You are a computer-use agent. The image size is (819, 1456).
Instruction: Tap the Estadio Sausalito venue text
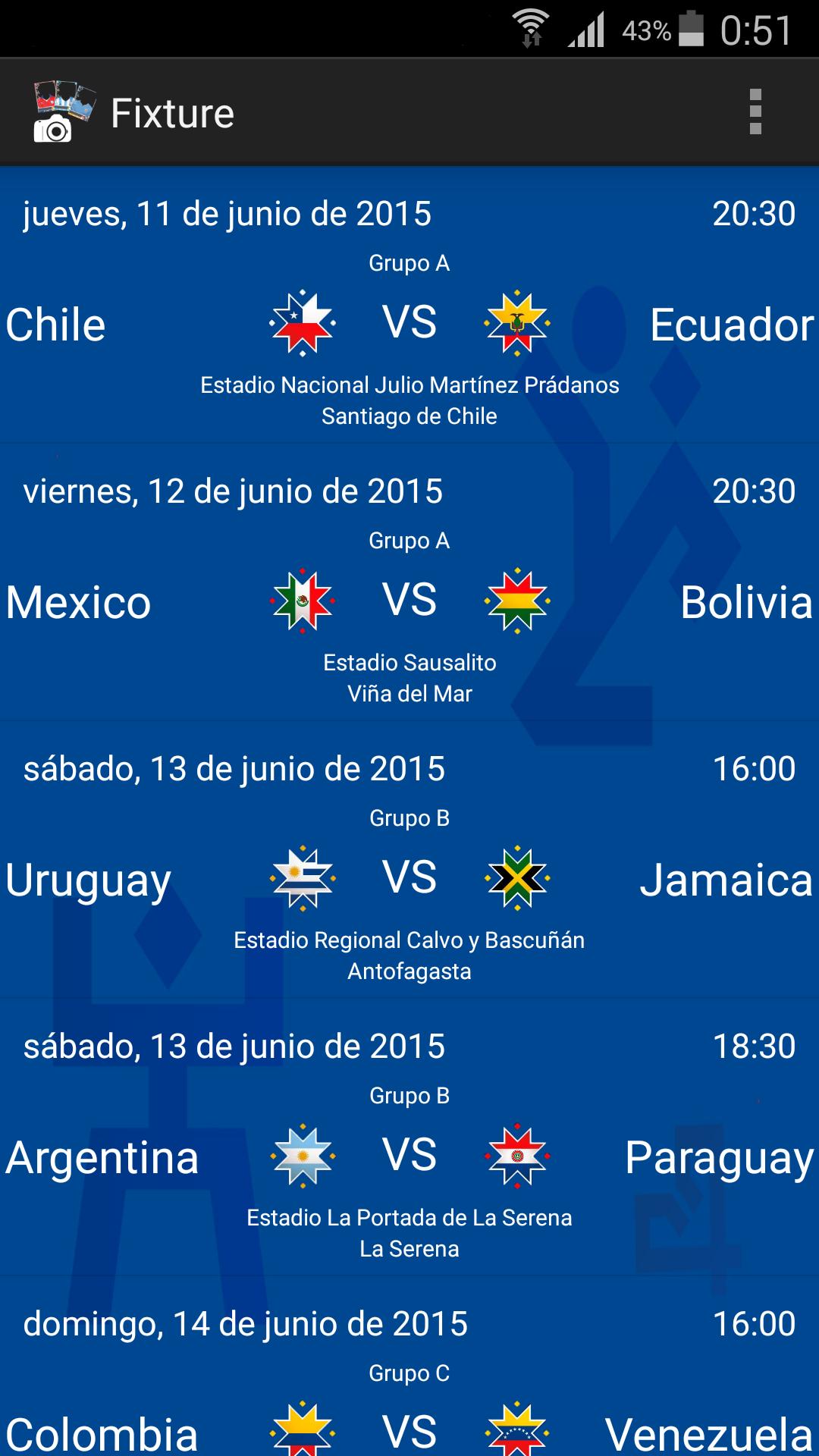[409, 663]
